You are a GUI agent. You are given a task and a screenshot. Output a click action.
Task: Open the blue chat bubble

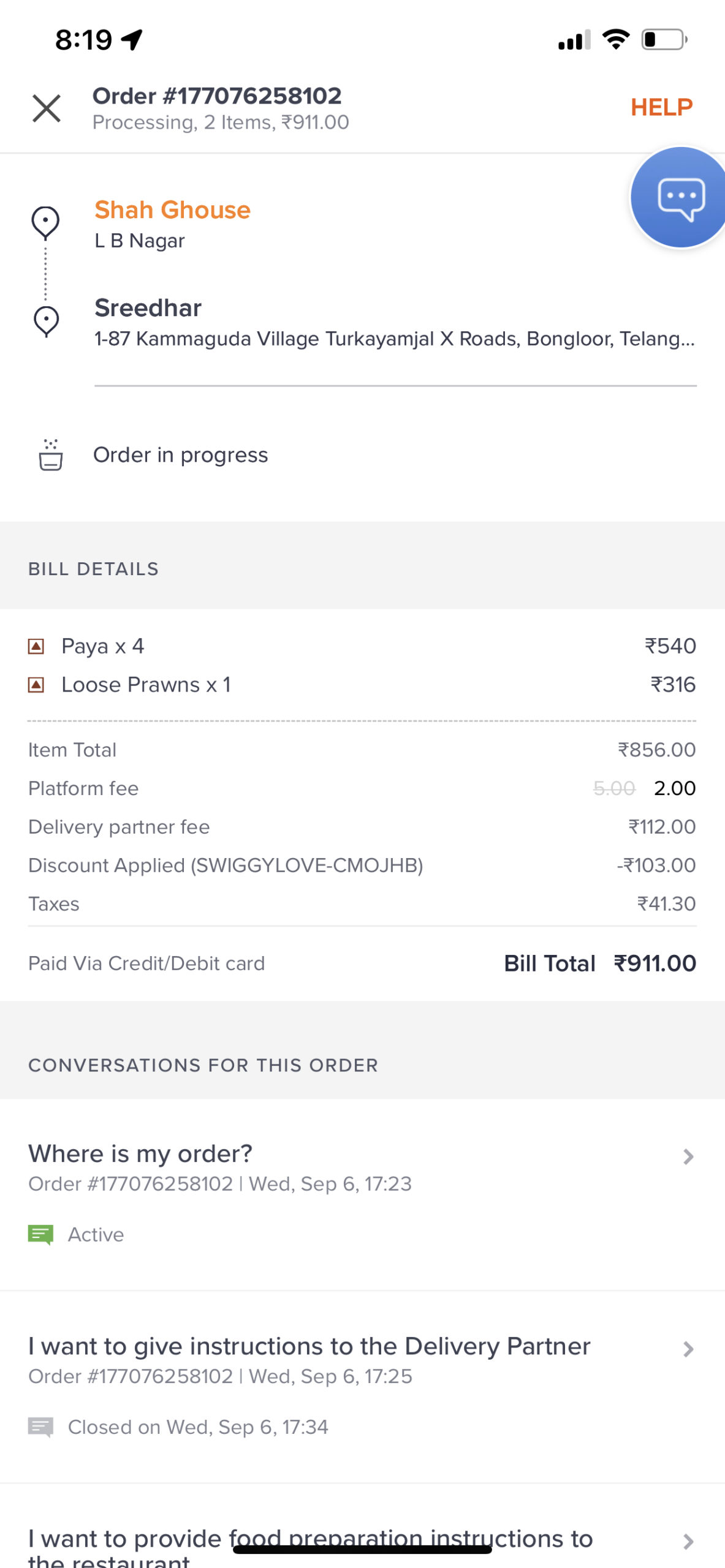679,197
